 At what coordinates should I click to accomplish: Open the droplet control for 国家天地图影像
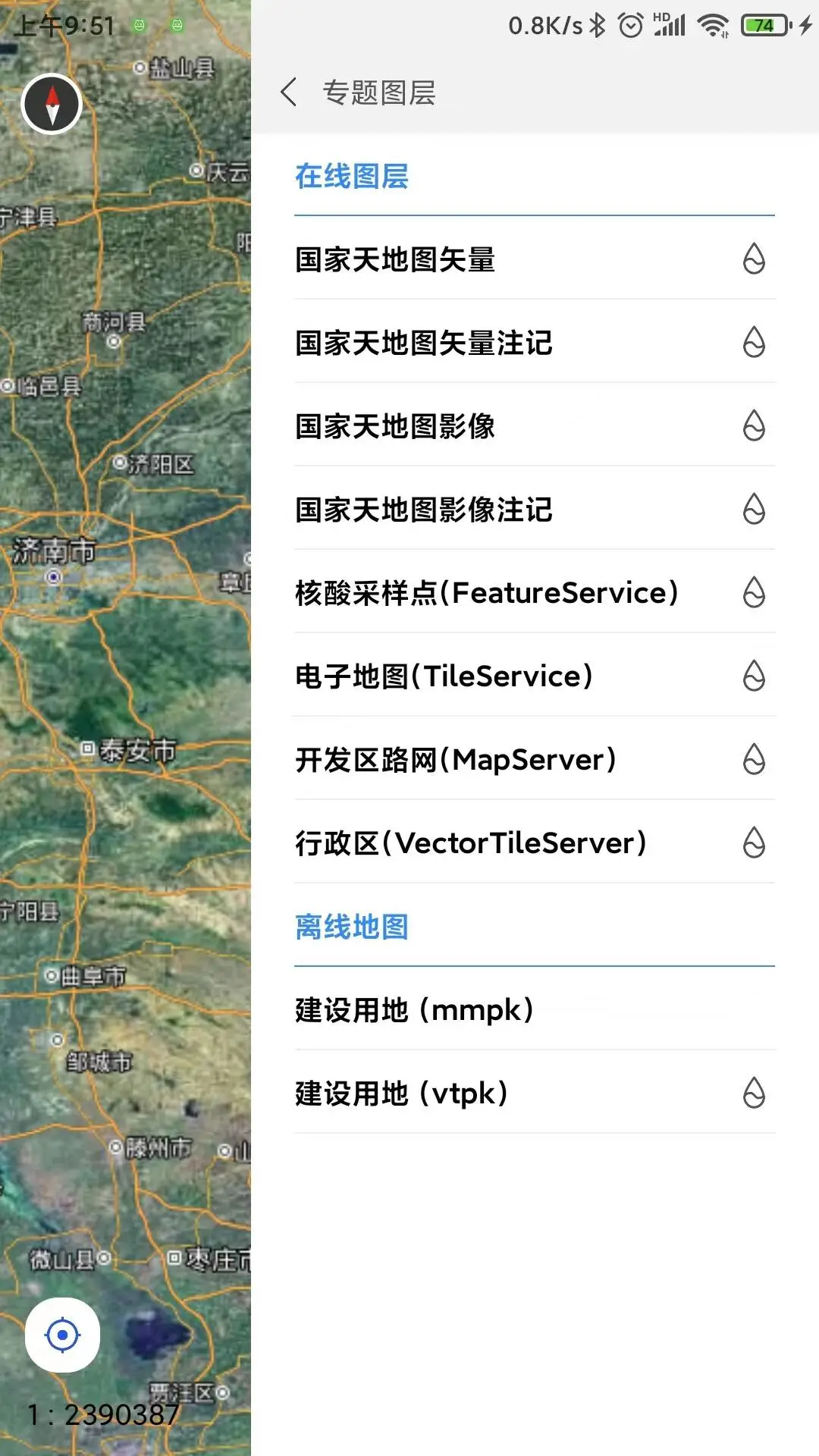pos(754,426)
